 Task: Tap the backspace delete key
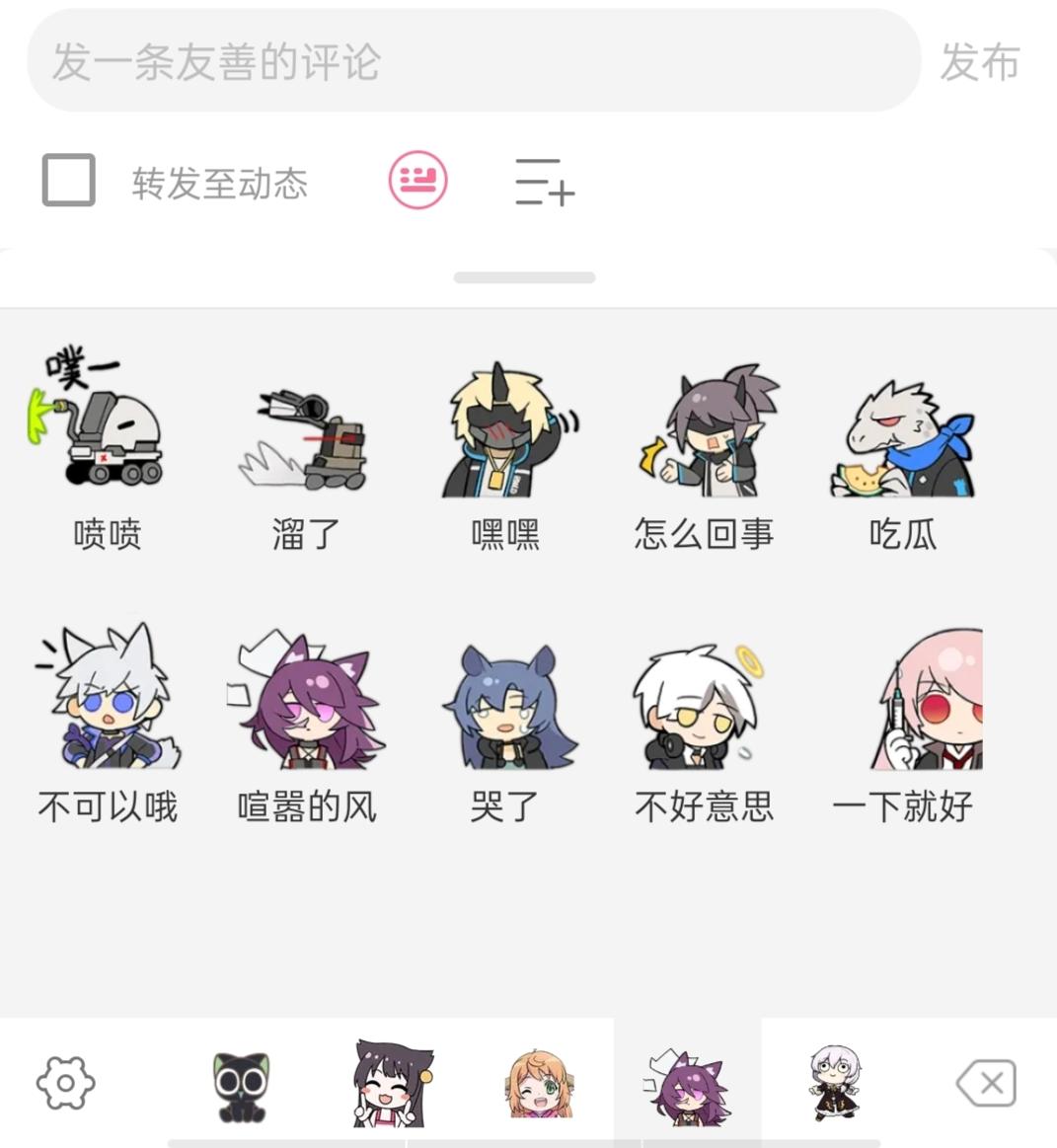(986, 1083)
